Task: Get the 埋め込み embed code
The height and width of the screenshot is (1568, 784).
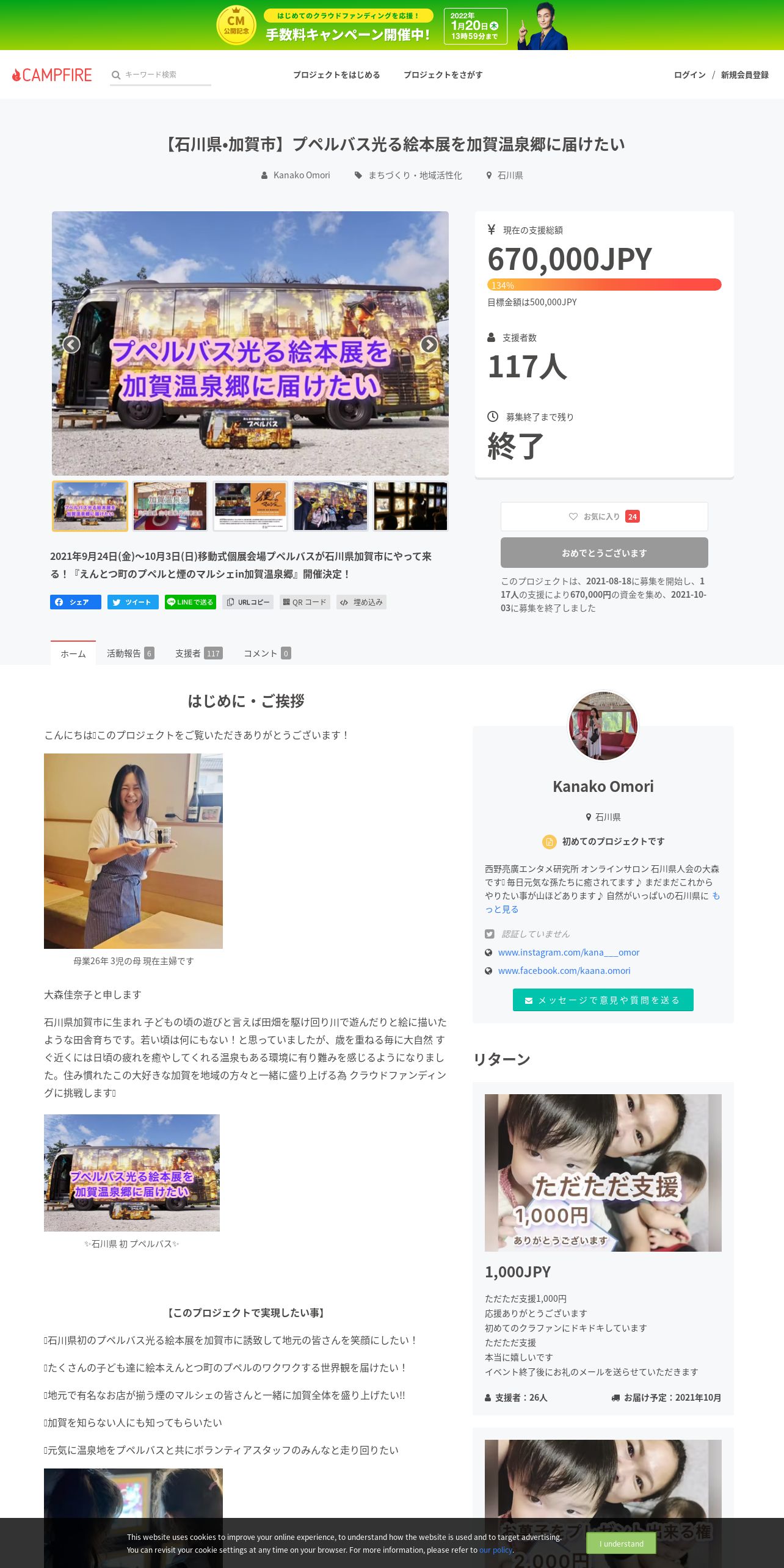Action: (x=361, y=602)
